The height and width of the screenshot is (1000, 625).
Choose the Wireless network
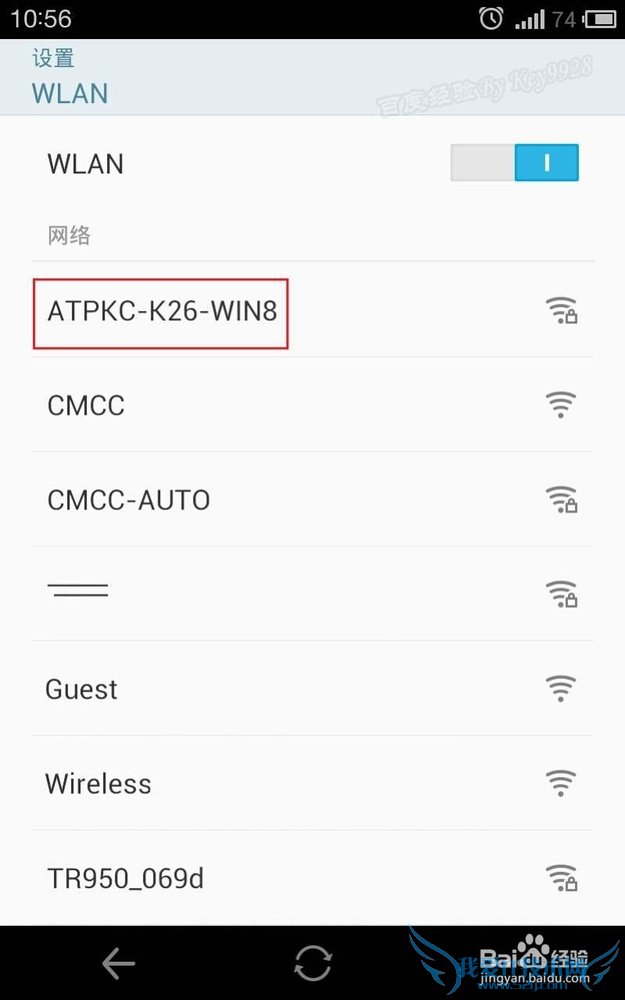[99, 784]
